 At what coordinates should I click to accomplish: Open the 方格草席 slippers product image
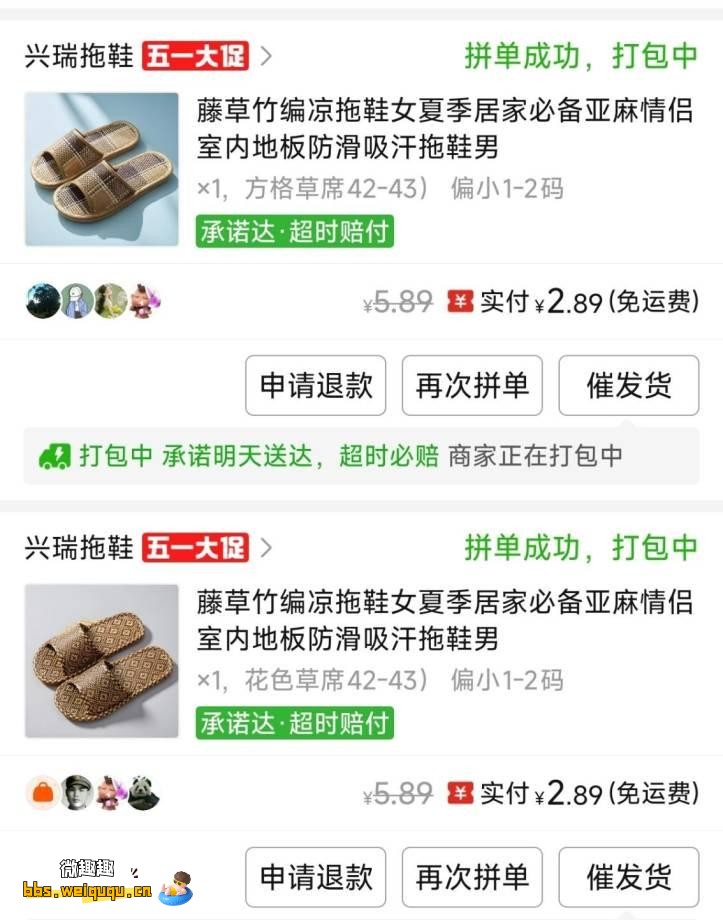101,170
